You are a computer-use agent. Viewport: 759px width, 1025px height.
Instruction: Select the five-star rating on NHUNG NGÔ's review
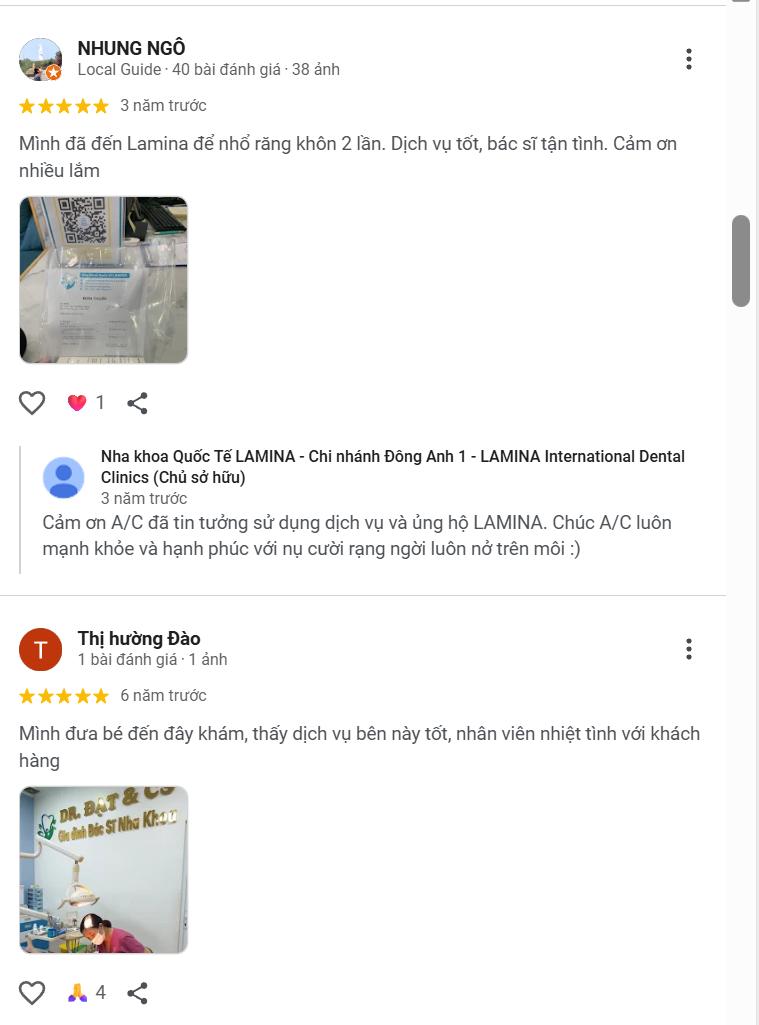[x=62, y=105]
